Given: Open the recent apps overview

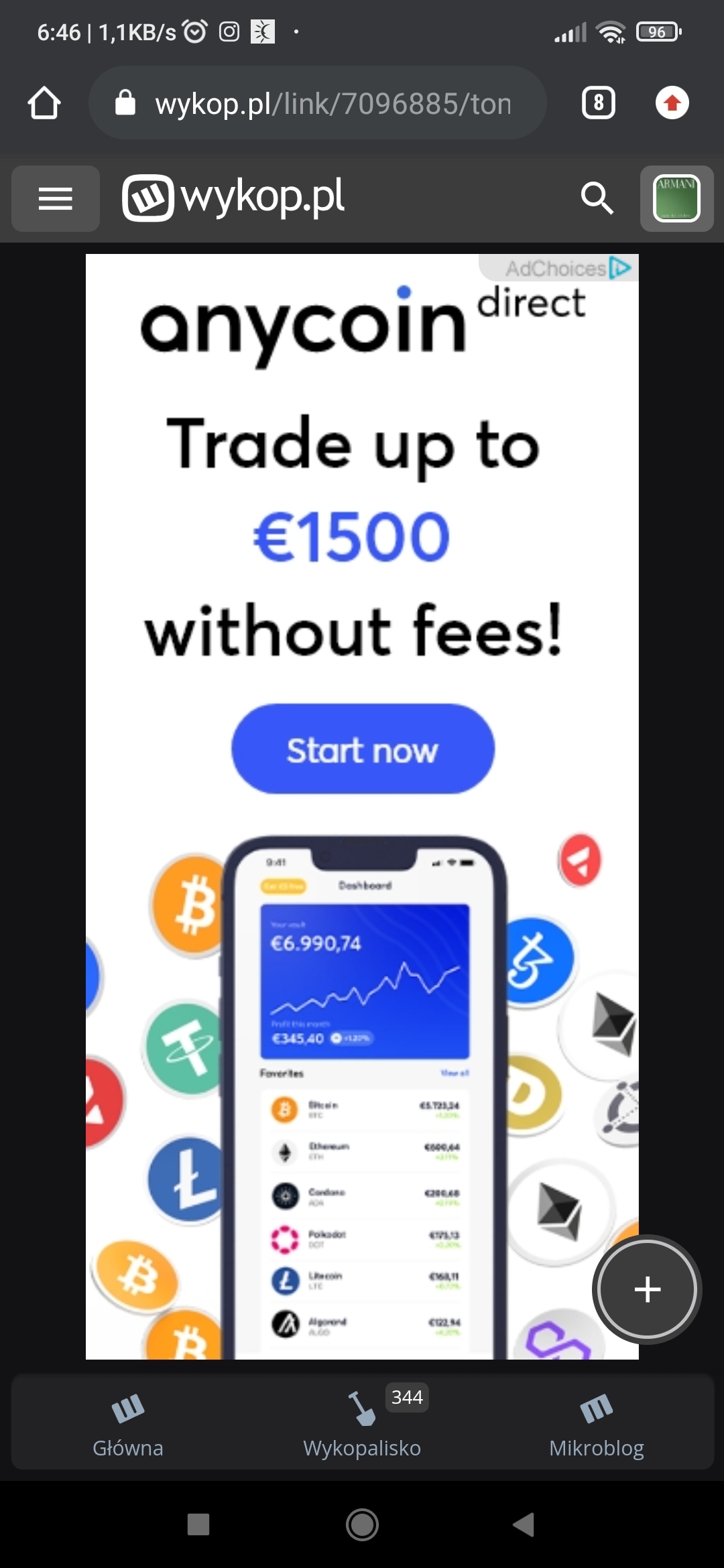Looking at the screenshot, I should click(198, 1524).
